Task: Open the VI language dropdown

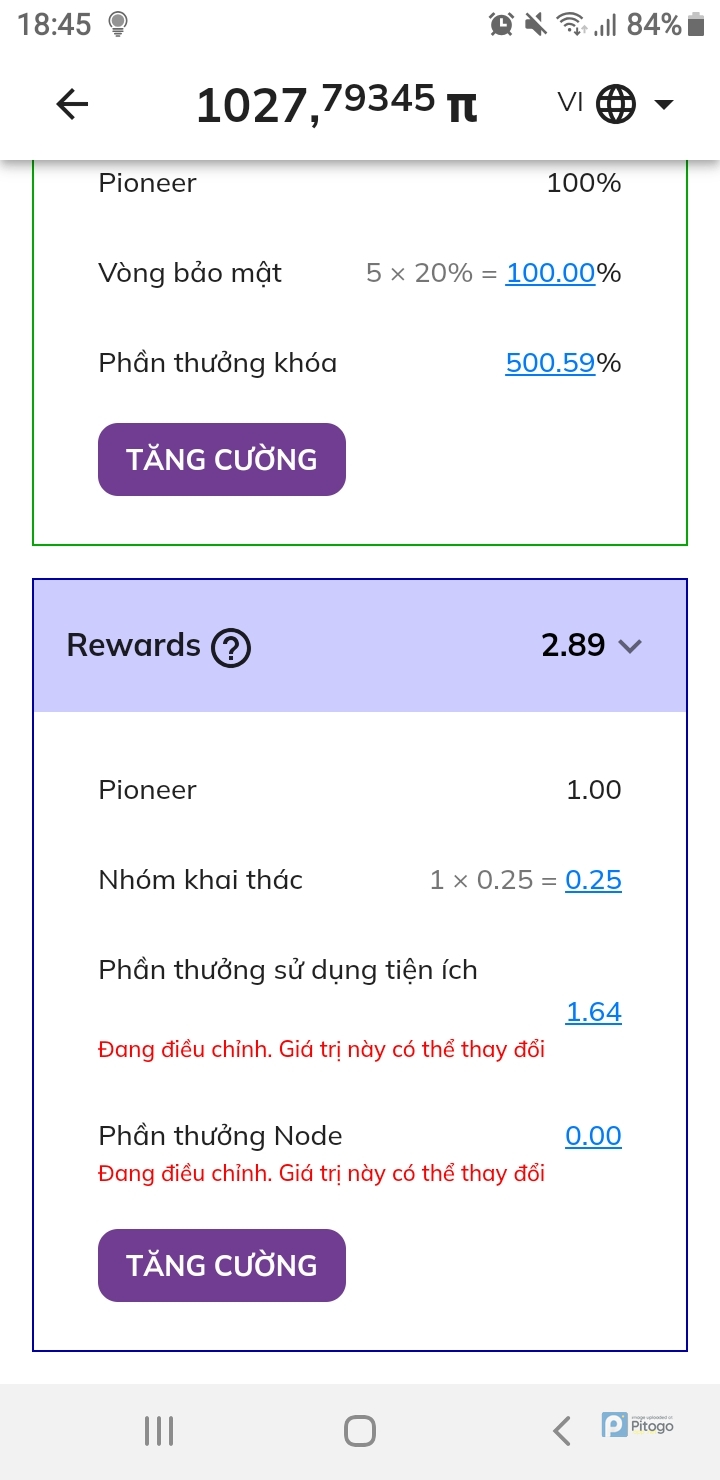Action: (x=617, y=103)
